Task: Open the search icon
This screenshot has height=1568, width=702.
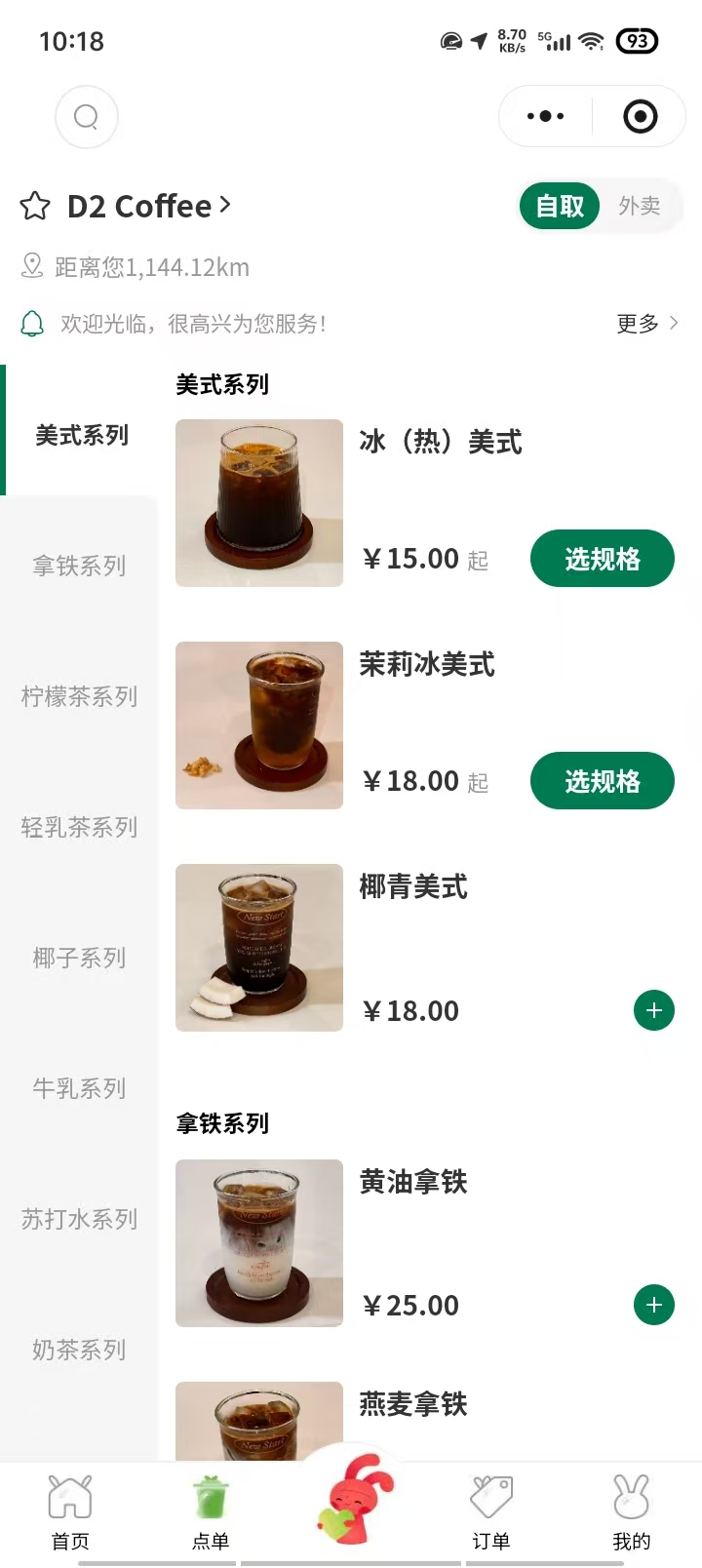Action: coord(87,117)
